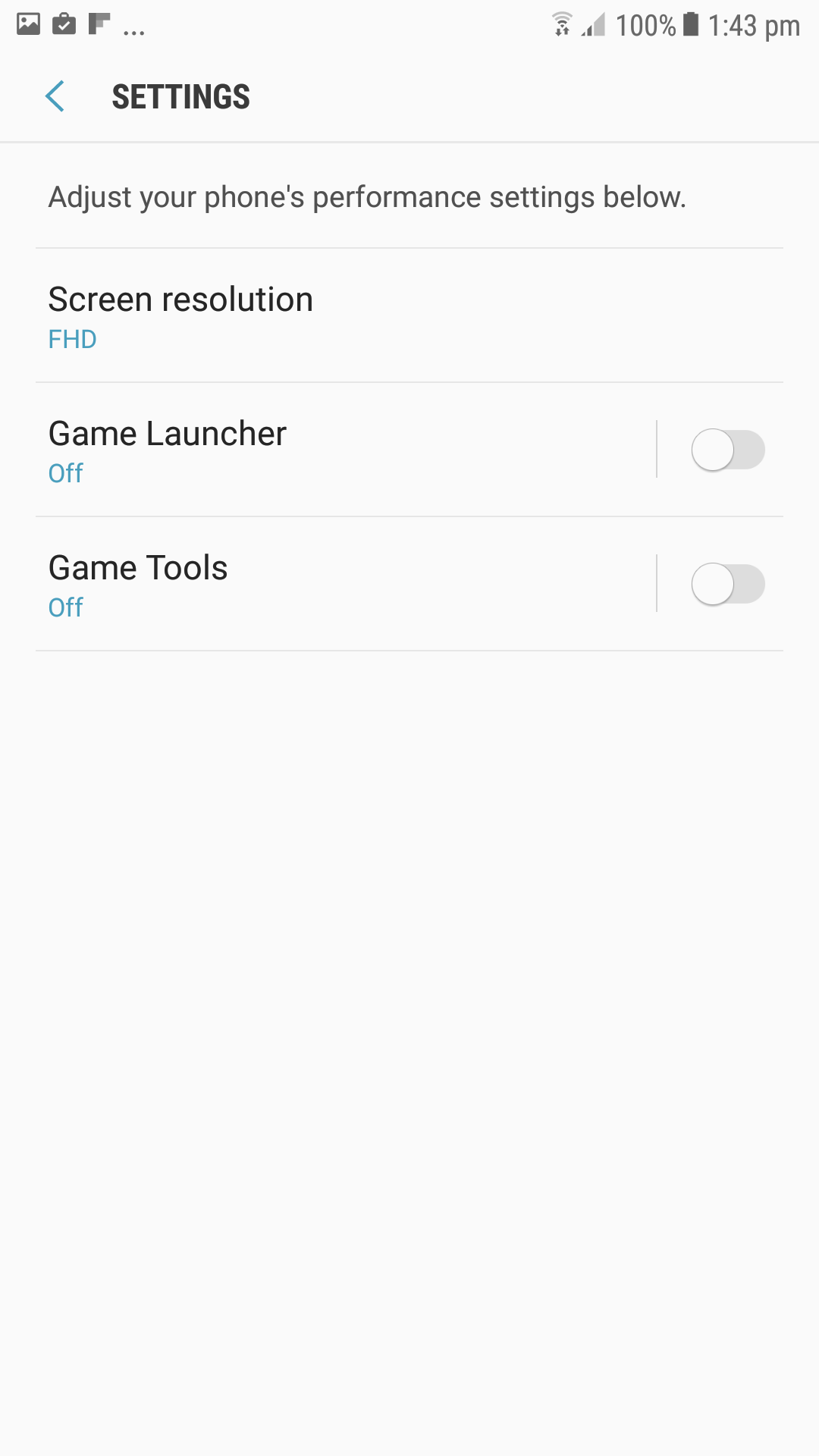Open the Game Tools row

(345, 584)
